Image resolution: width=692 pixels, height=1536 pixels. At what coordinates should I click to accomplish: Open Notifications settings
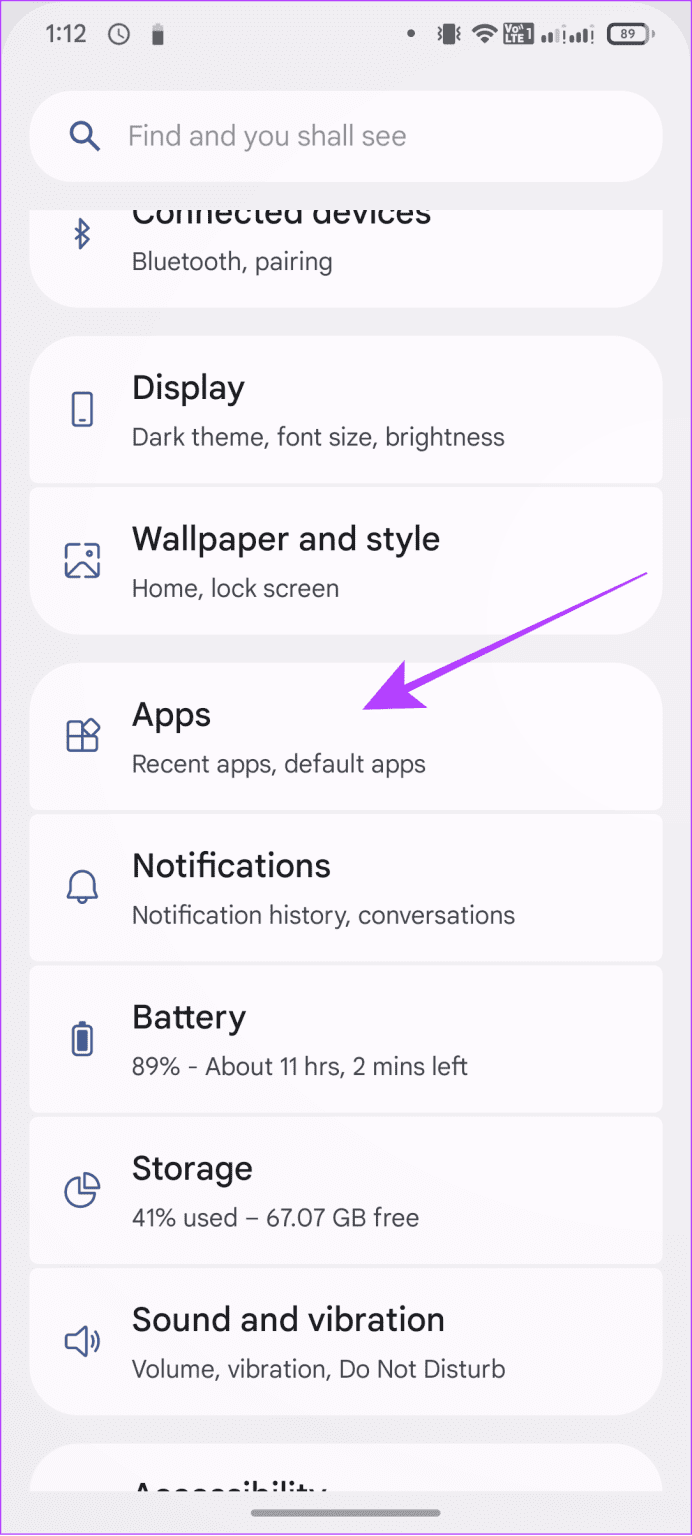tap(345, 888)
